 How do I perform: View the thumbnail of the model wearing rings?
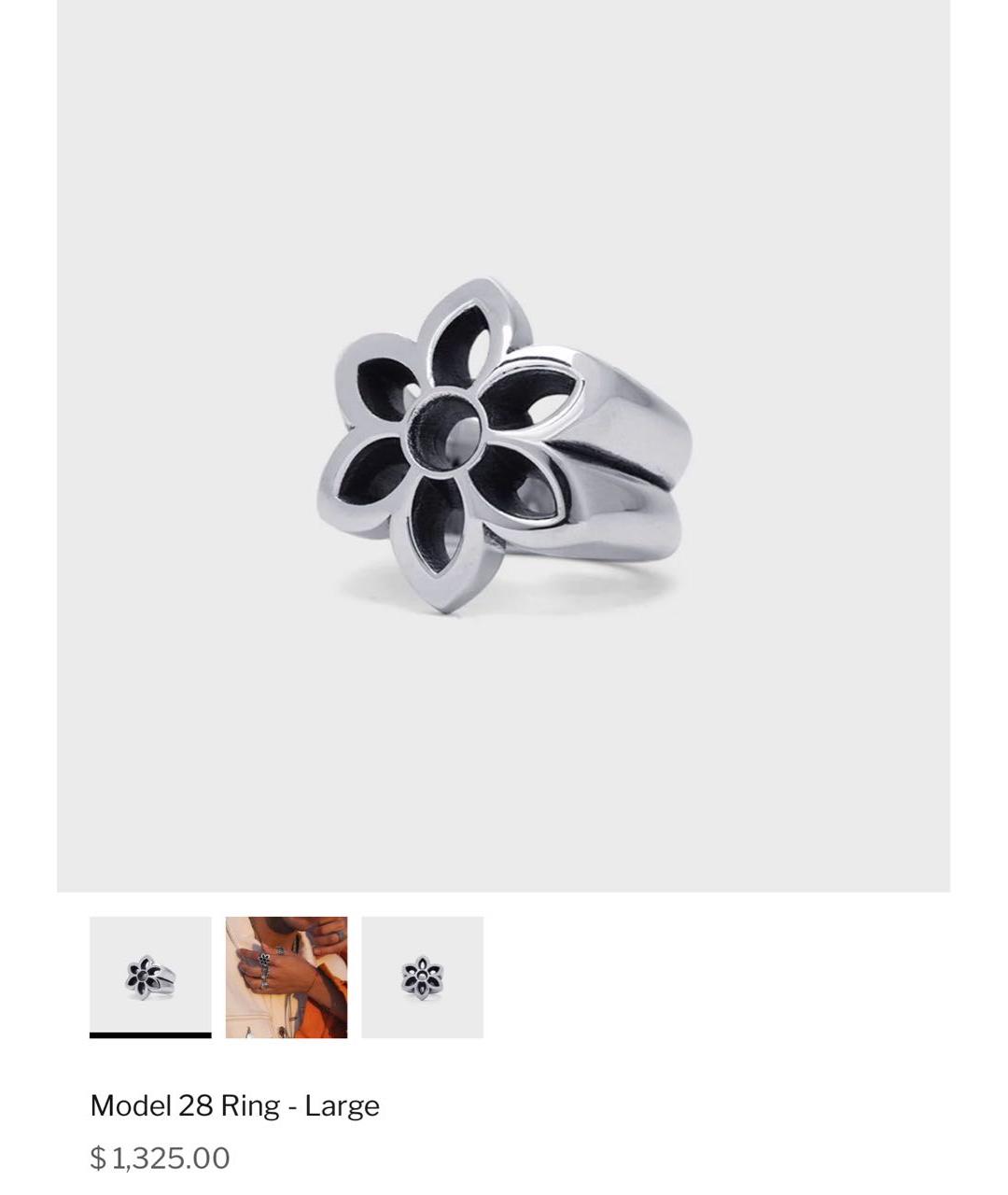click(x=287, y=978)
